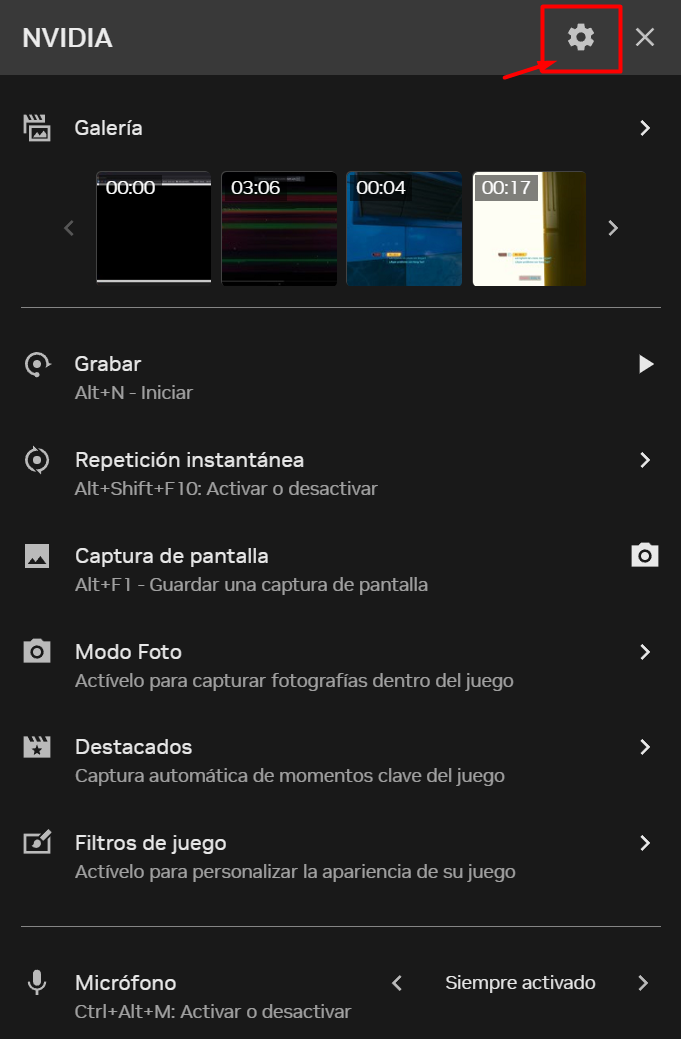Open the 03:06 gallery video thumbnail
The height and width of the screenshot is (1039, 681).
279,229
